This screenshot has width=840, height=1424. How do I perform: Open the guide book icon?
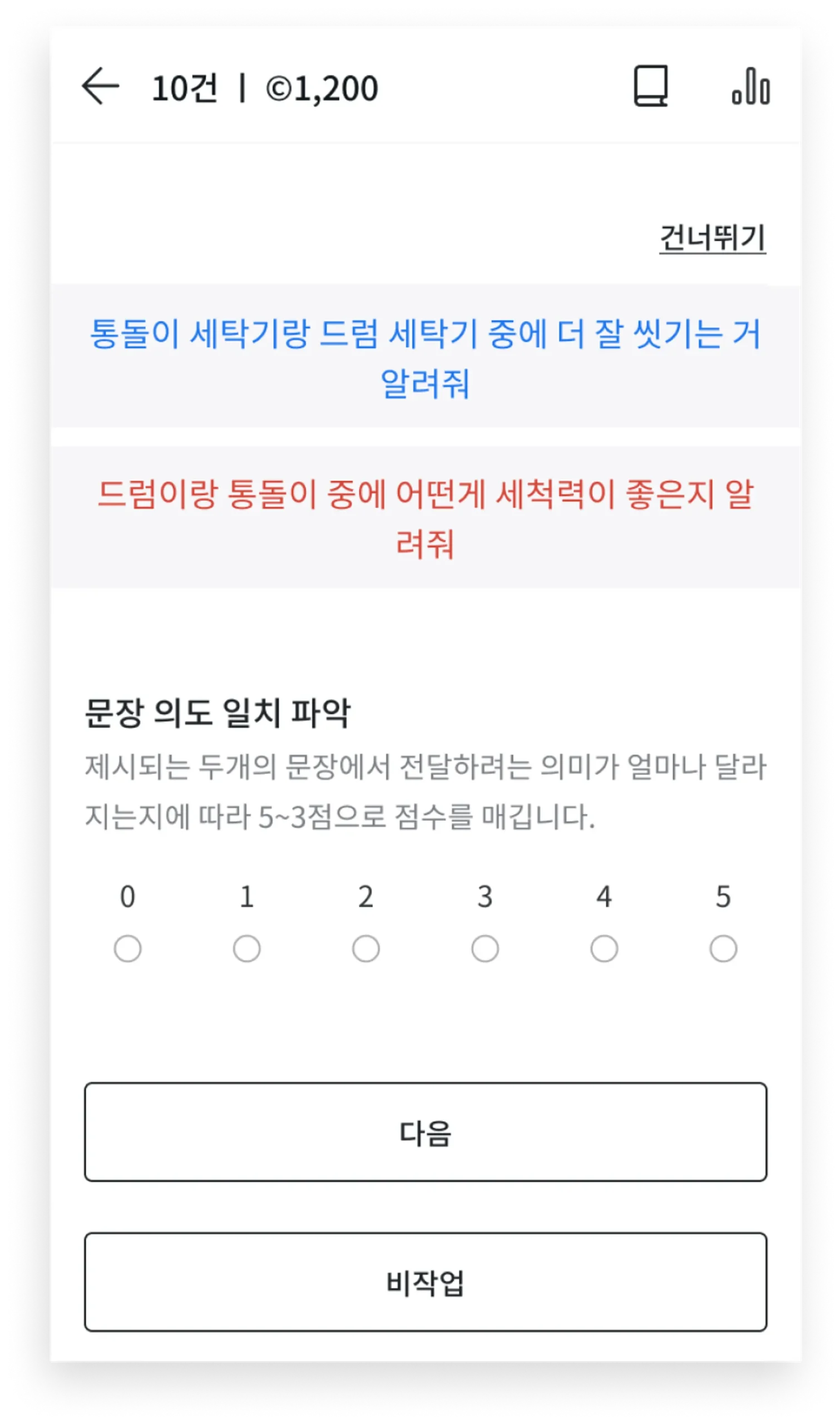[651, 86]
